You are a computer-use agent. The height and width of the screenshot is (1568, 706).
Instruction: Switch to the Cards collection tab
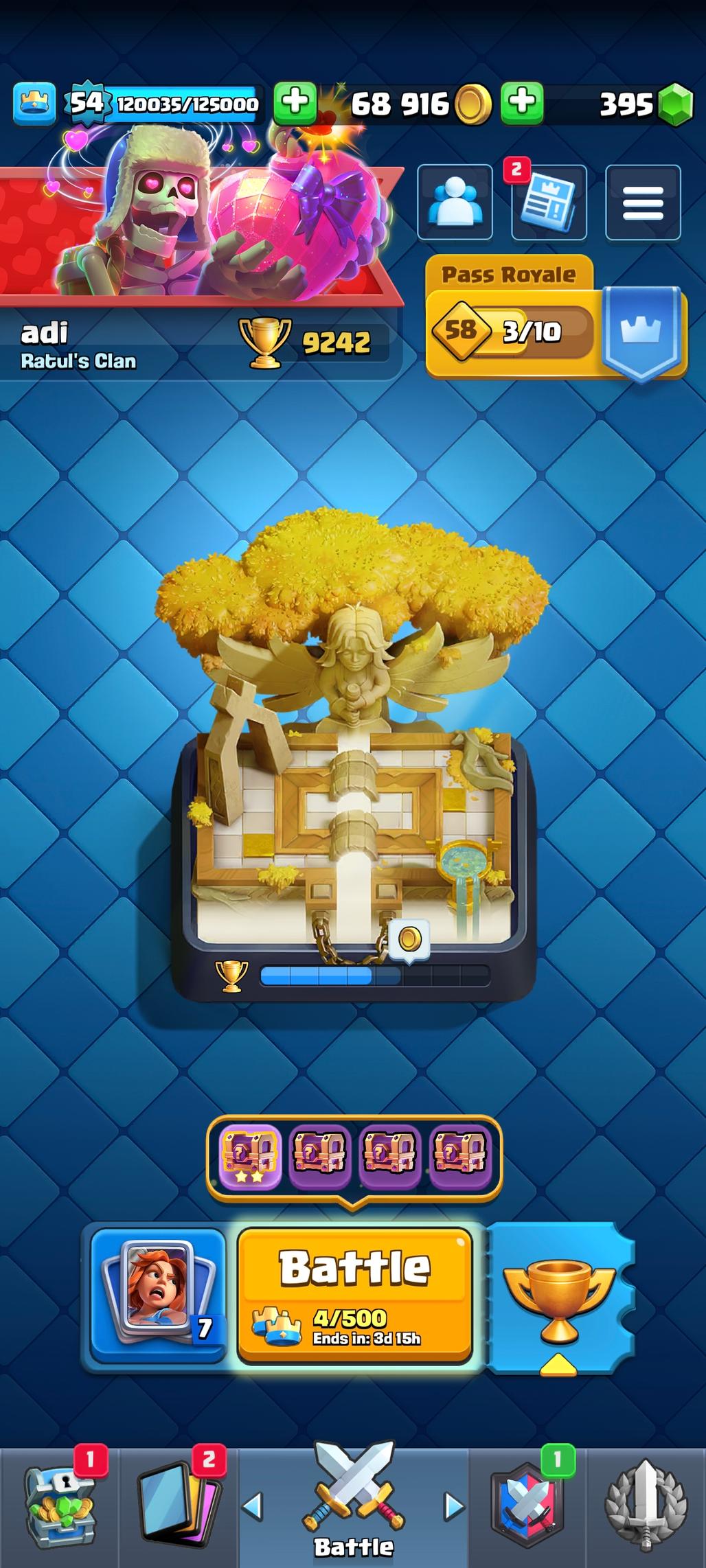[x=179, y=1506]
